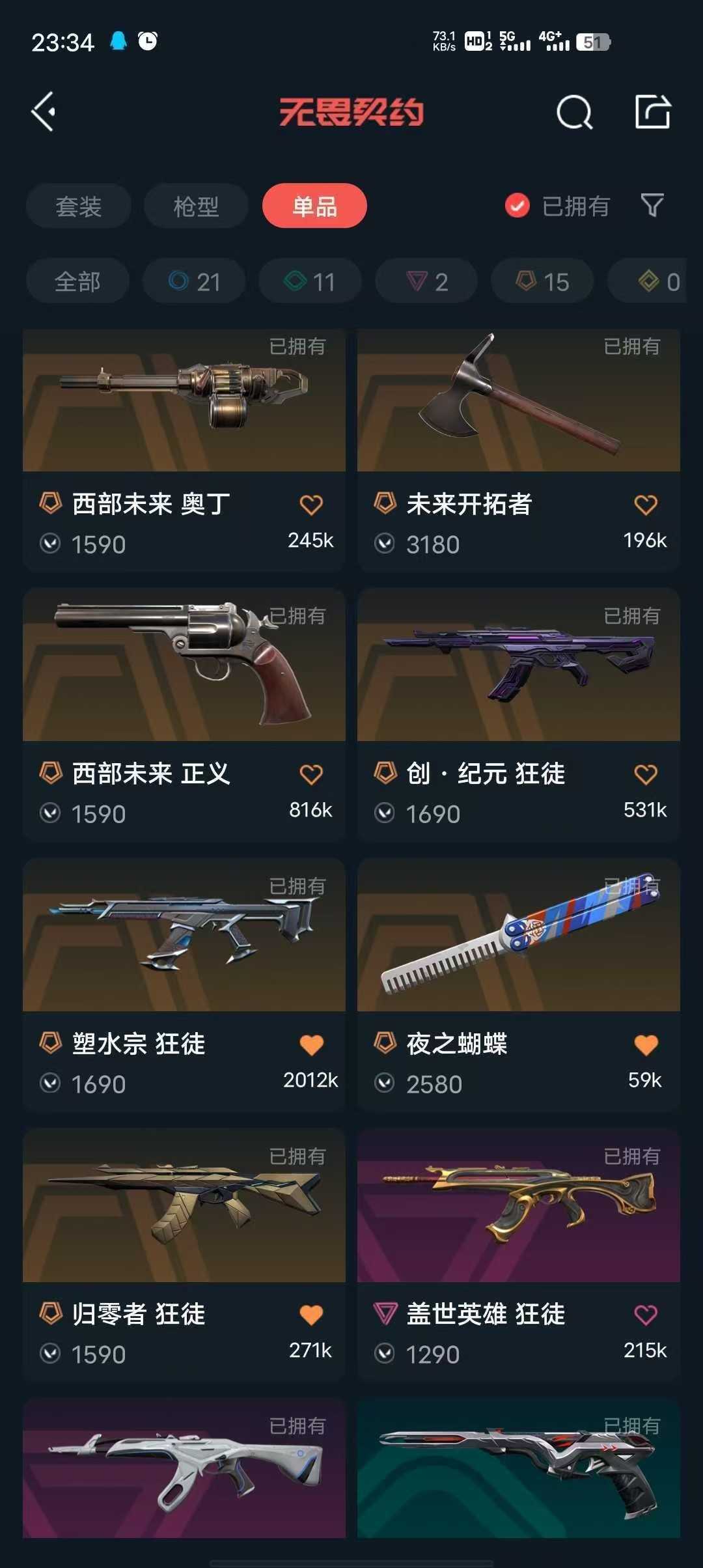Unlike the 塑水宗 狂徒 skin
Image resolution: width=703 pixels, height=1568 pixels.
coord(311,1044)
